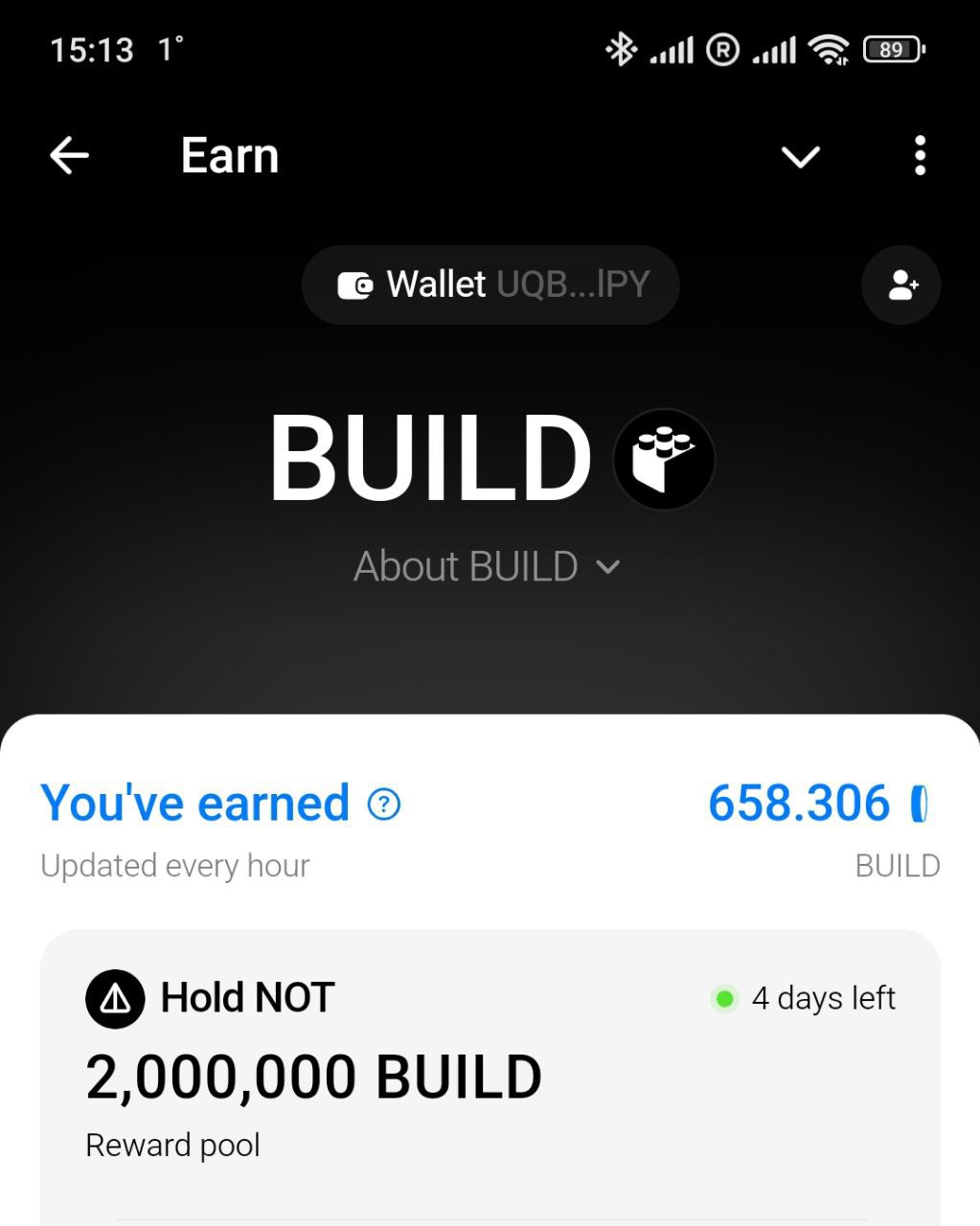
Task: Collapse the mini app with the down chevron
Action: coord(800,156)
